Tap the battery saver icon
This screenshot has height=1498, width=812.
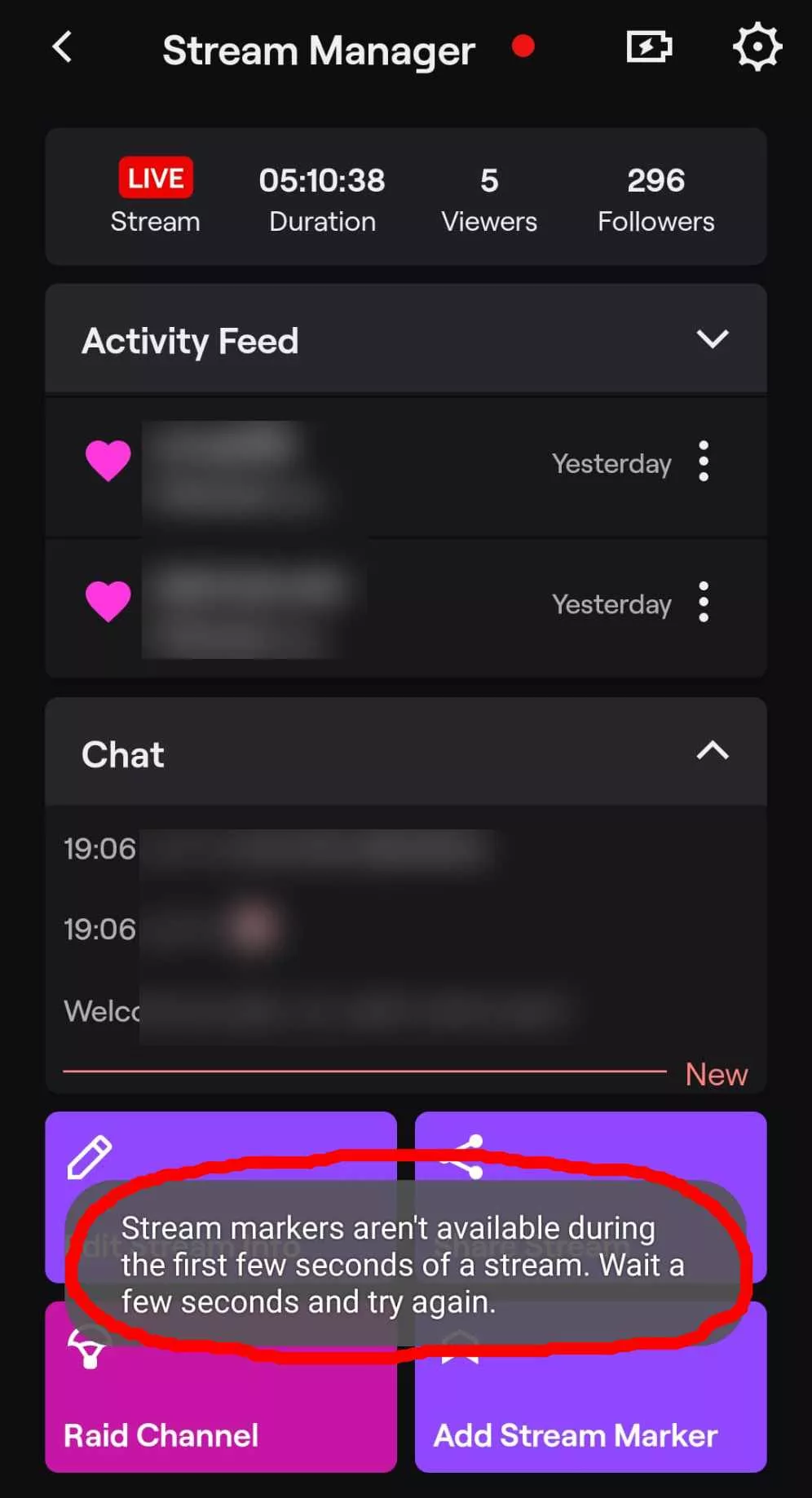point(648,47)
